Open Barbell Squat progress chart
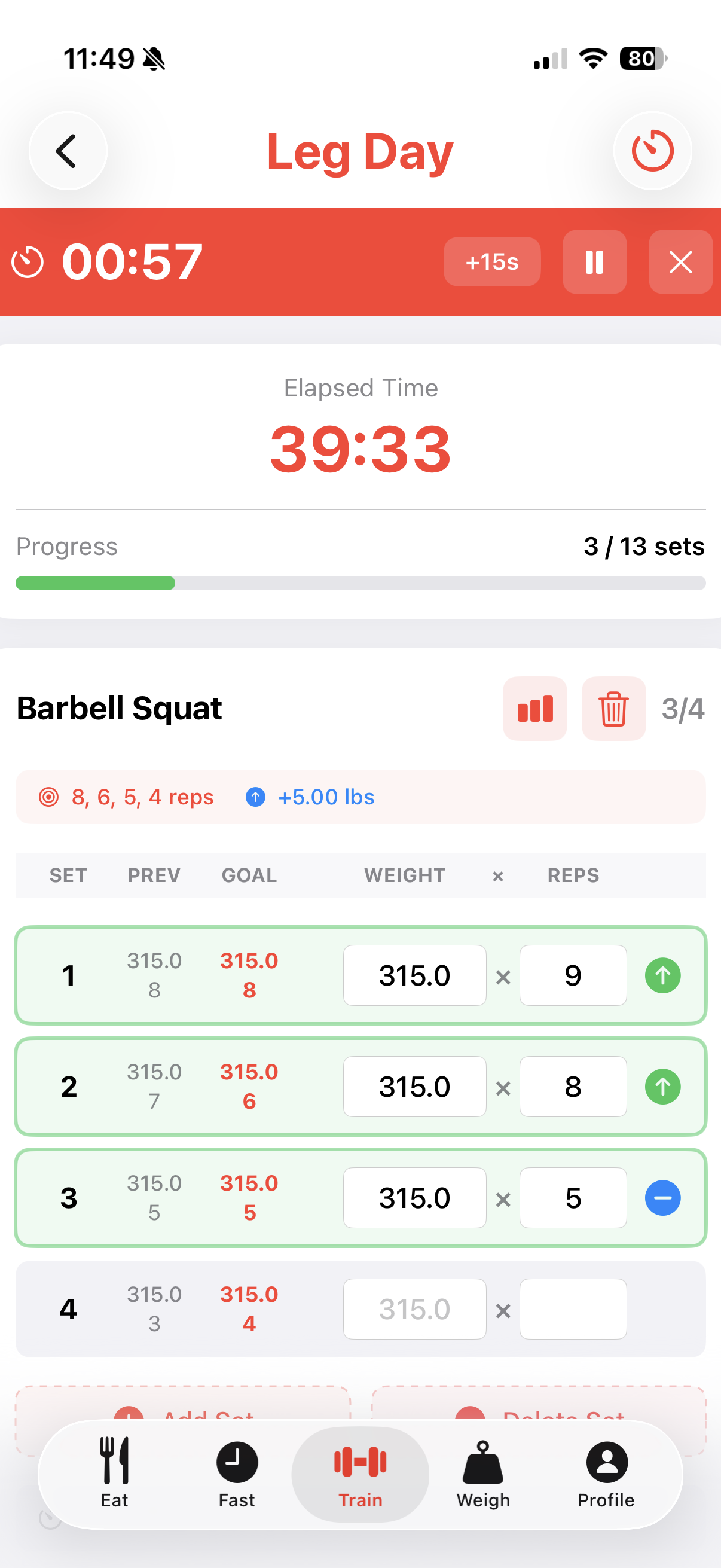This screenshot has height=1568, width=721. point(534,709)
